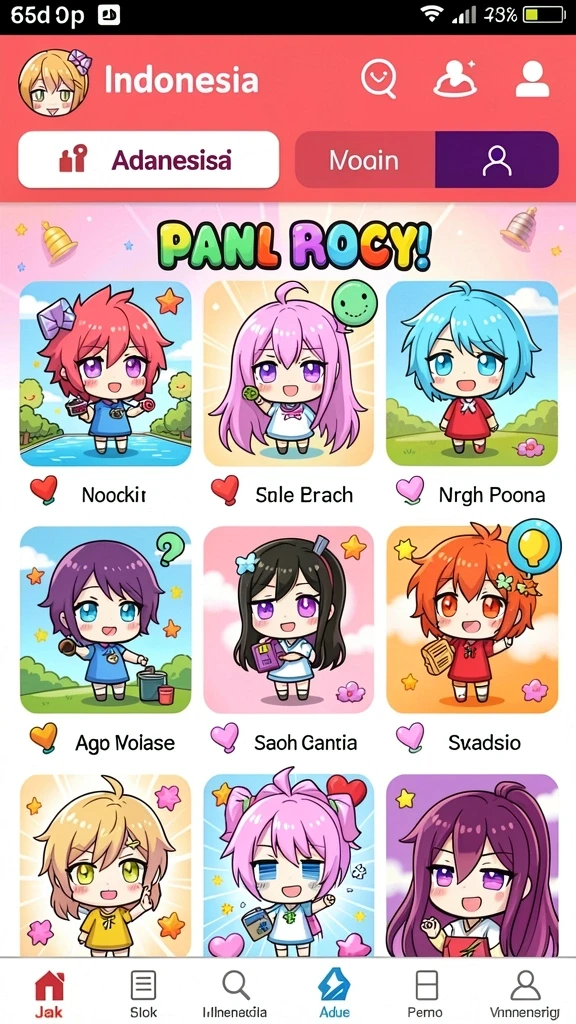Tap the profile avatar next to Indonesia
This screenshot has height=1024, width=576.
[54, 82]
